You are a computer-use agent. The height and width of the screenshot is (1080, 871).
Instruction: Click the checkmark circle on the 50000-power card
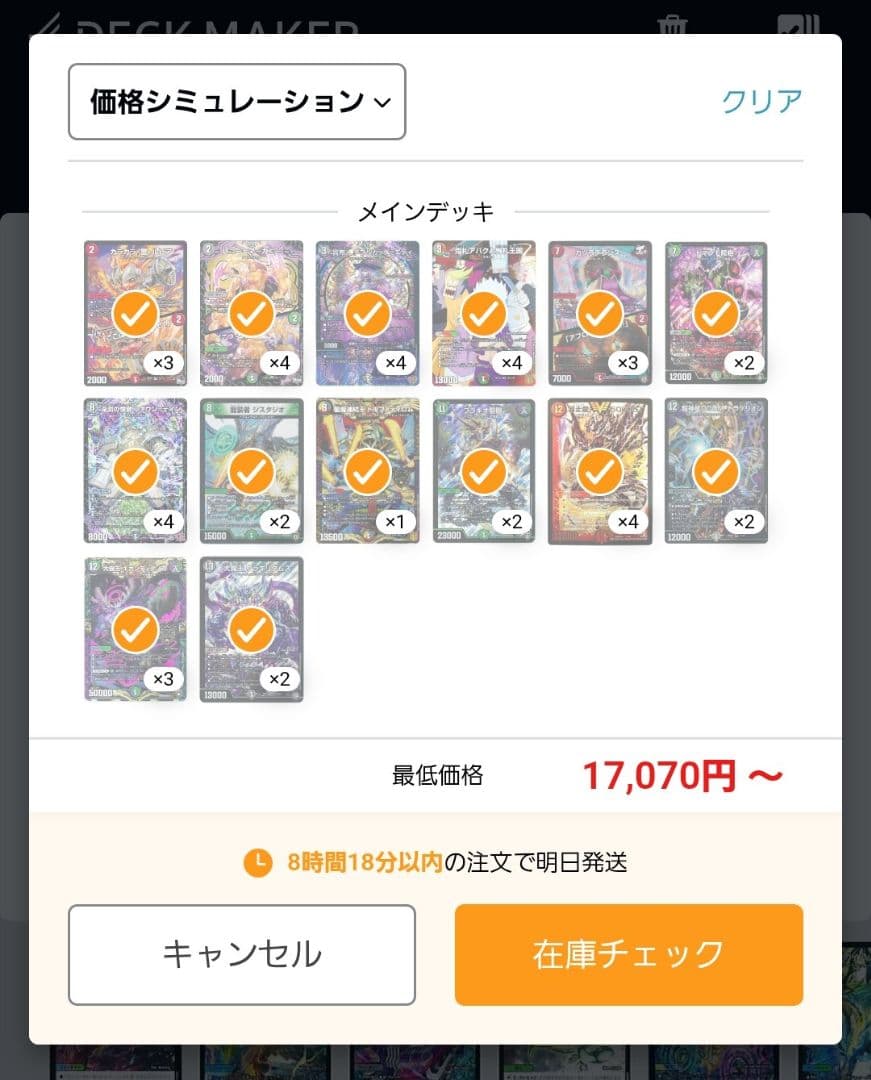pos(135,628)
